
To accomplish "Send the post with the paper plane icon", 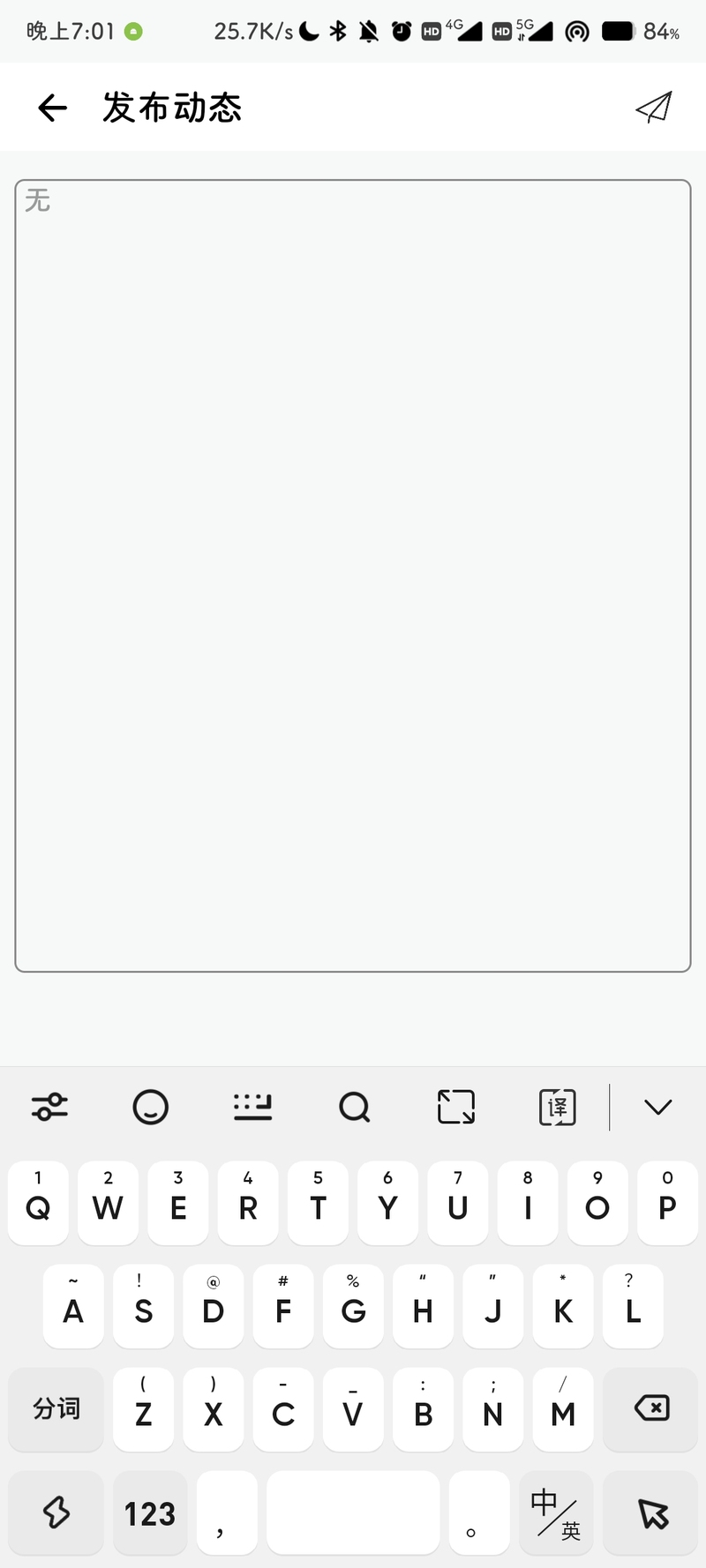I will 654,107.
